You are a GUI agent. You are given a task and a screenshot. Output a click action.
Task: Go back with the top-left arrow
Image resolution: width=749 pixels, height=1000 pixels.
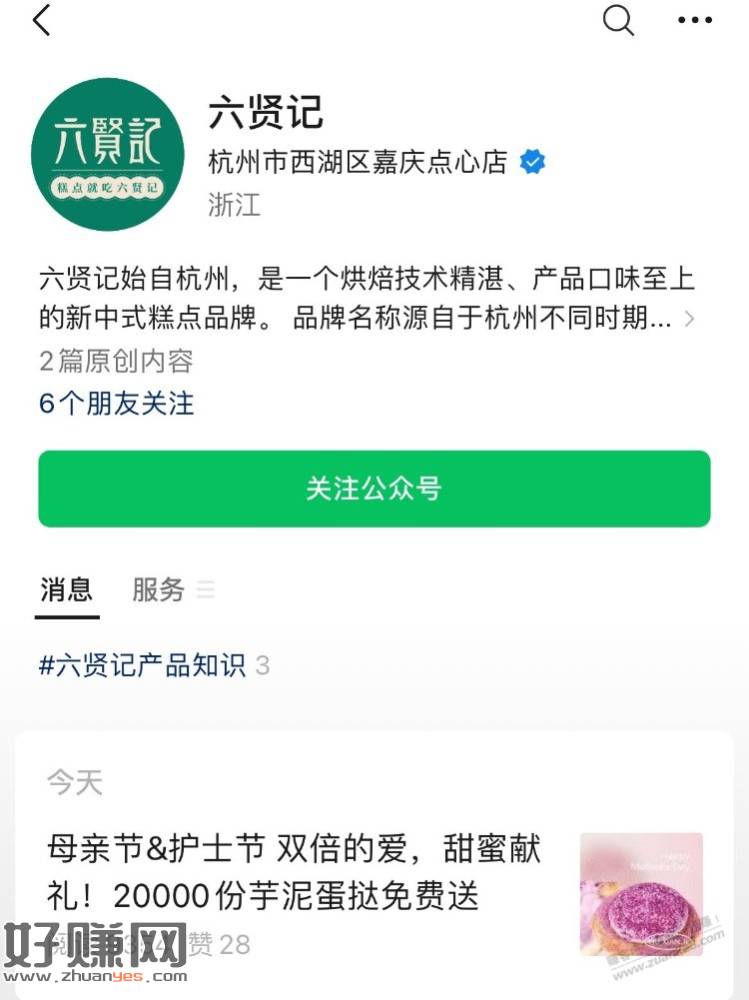(41, 20)
